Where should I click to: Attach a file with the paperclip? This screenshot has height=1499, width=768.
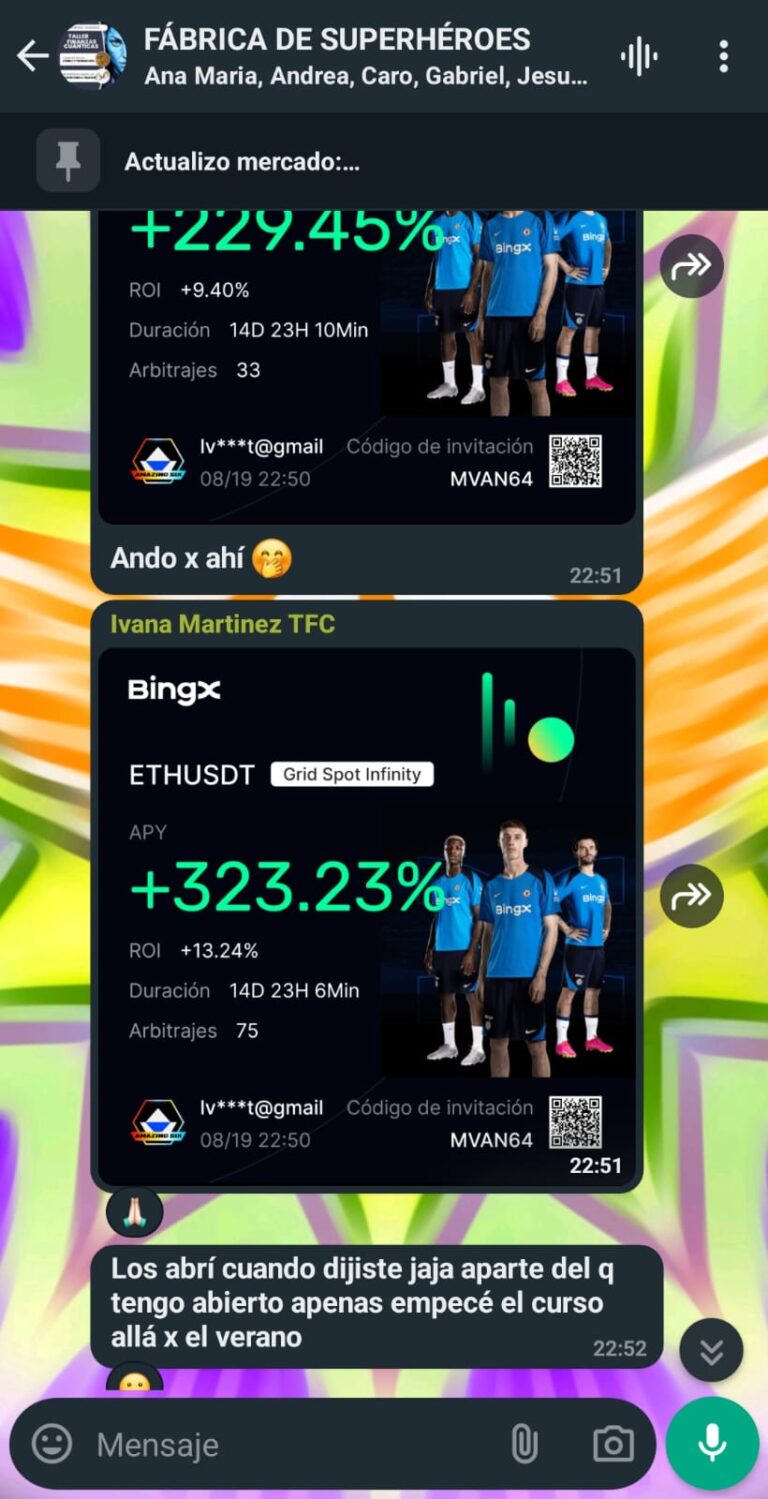pos(524,1444)
